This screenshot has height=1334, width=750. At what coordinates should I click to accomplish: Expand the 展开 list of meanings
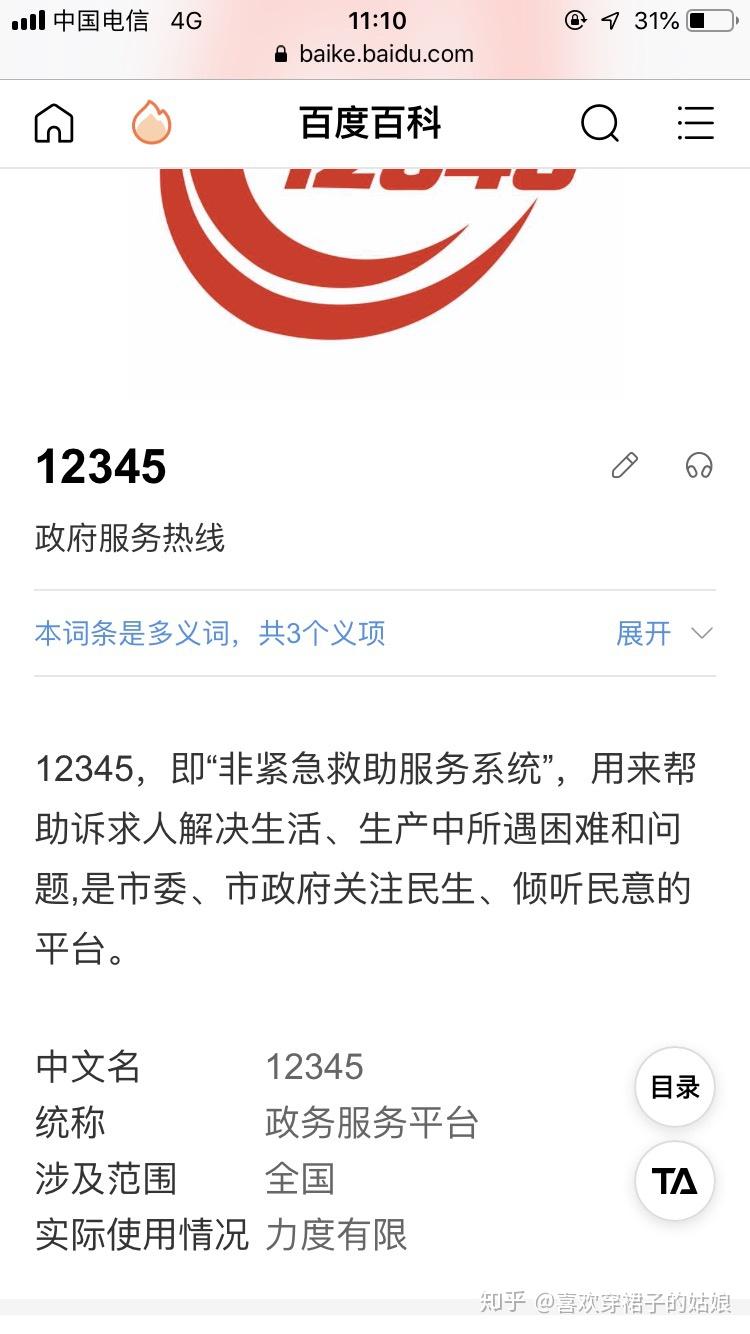[664, 633]
